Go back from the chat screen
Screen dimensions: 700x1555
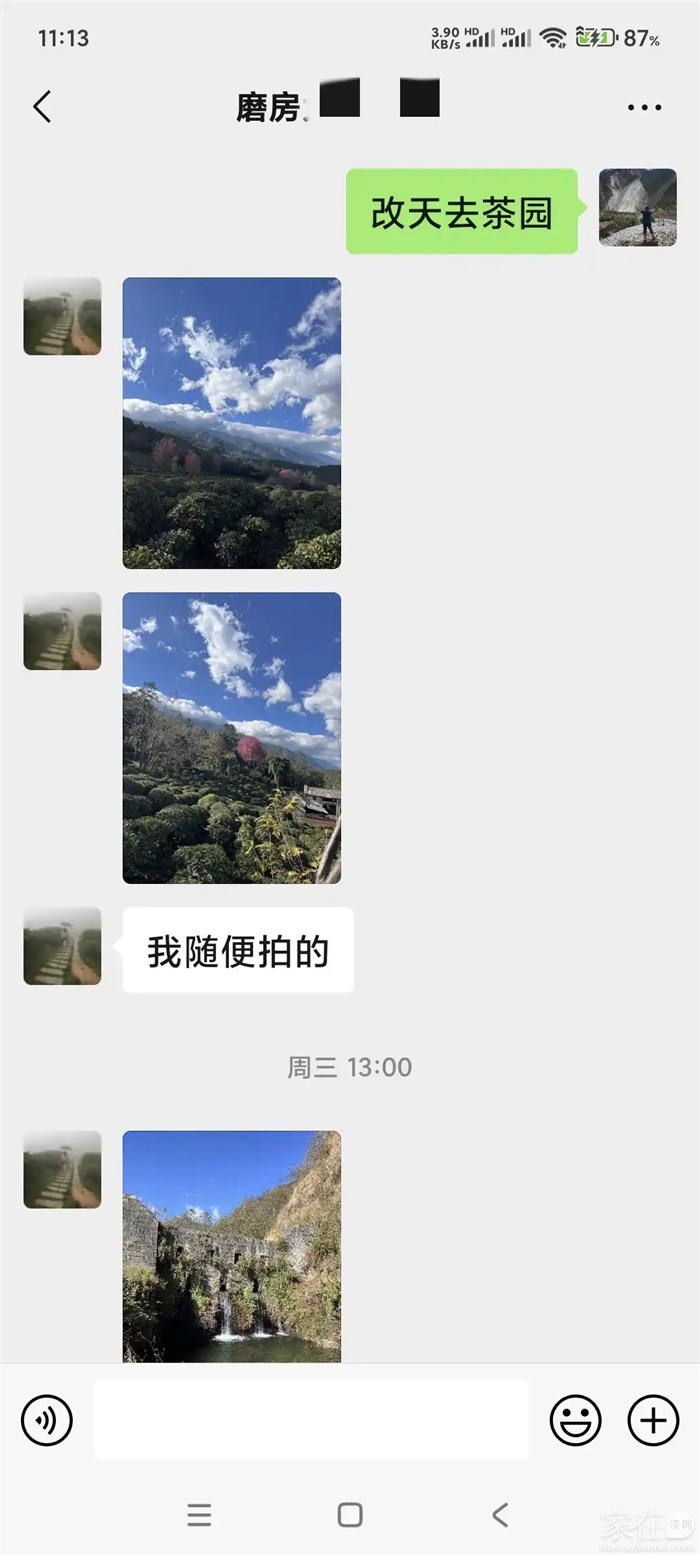tap(42, 107)
